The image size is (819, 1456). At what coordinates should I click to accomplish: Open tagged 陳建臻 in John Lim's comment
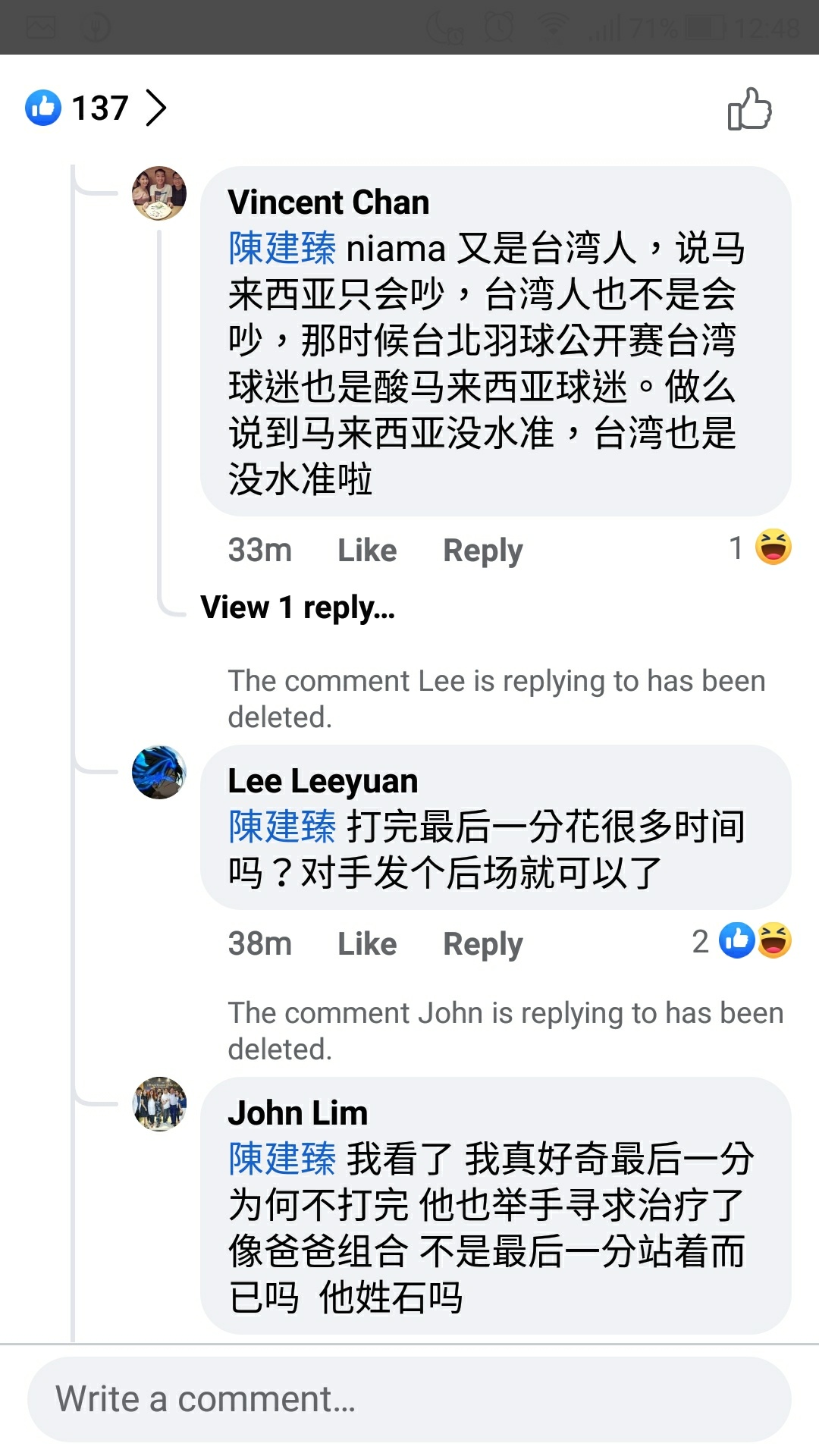click(282, 1159)
